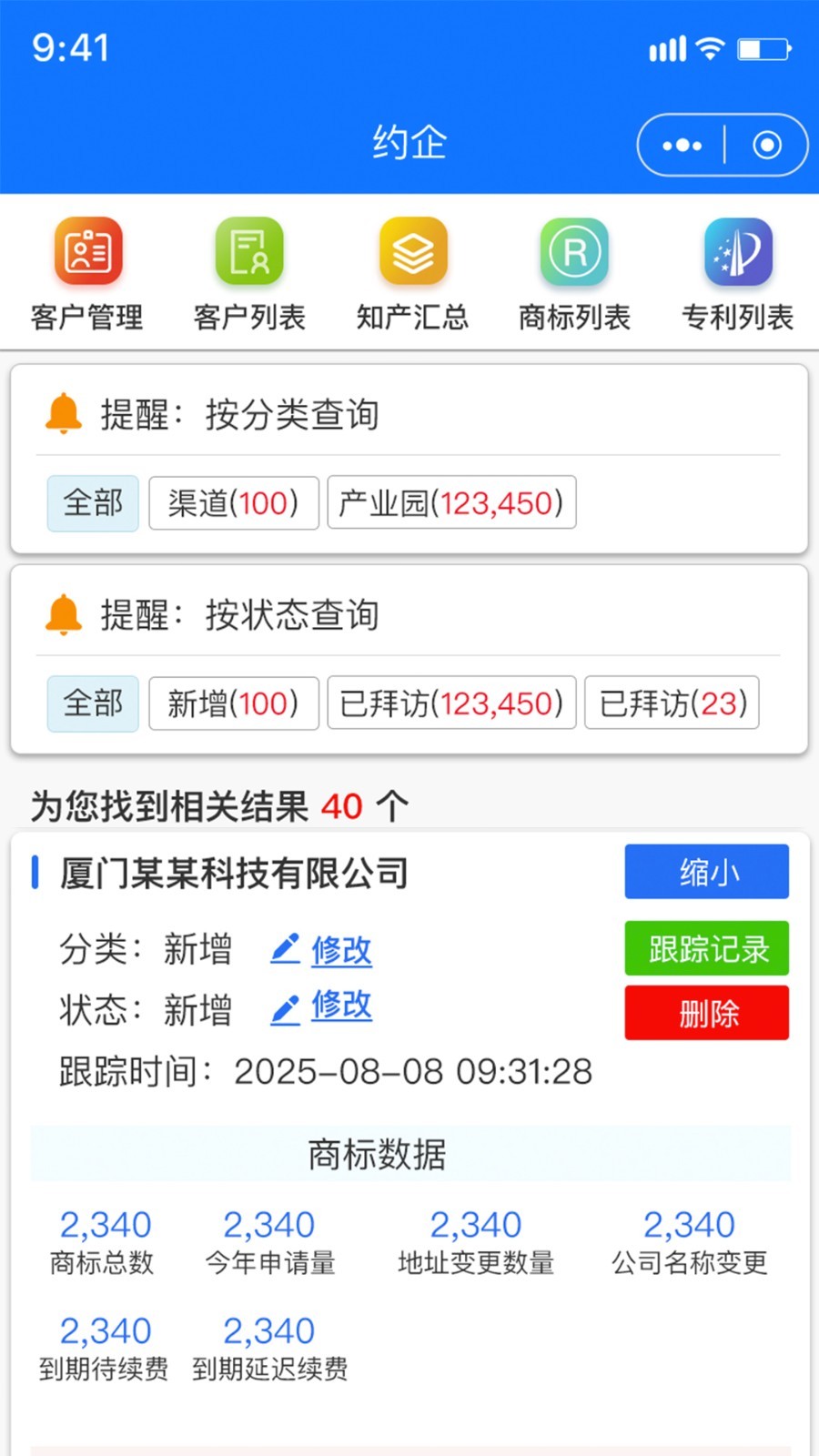Tap 修改 next to 状态
The image size is (819, 1456).
click(x=323, y=1006)
